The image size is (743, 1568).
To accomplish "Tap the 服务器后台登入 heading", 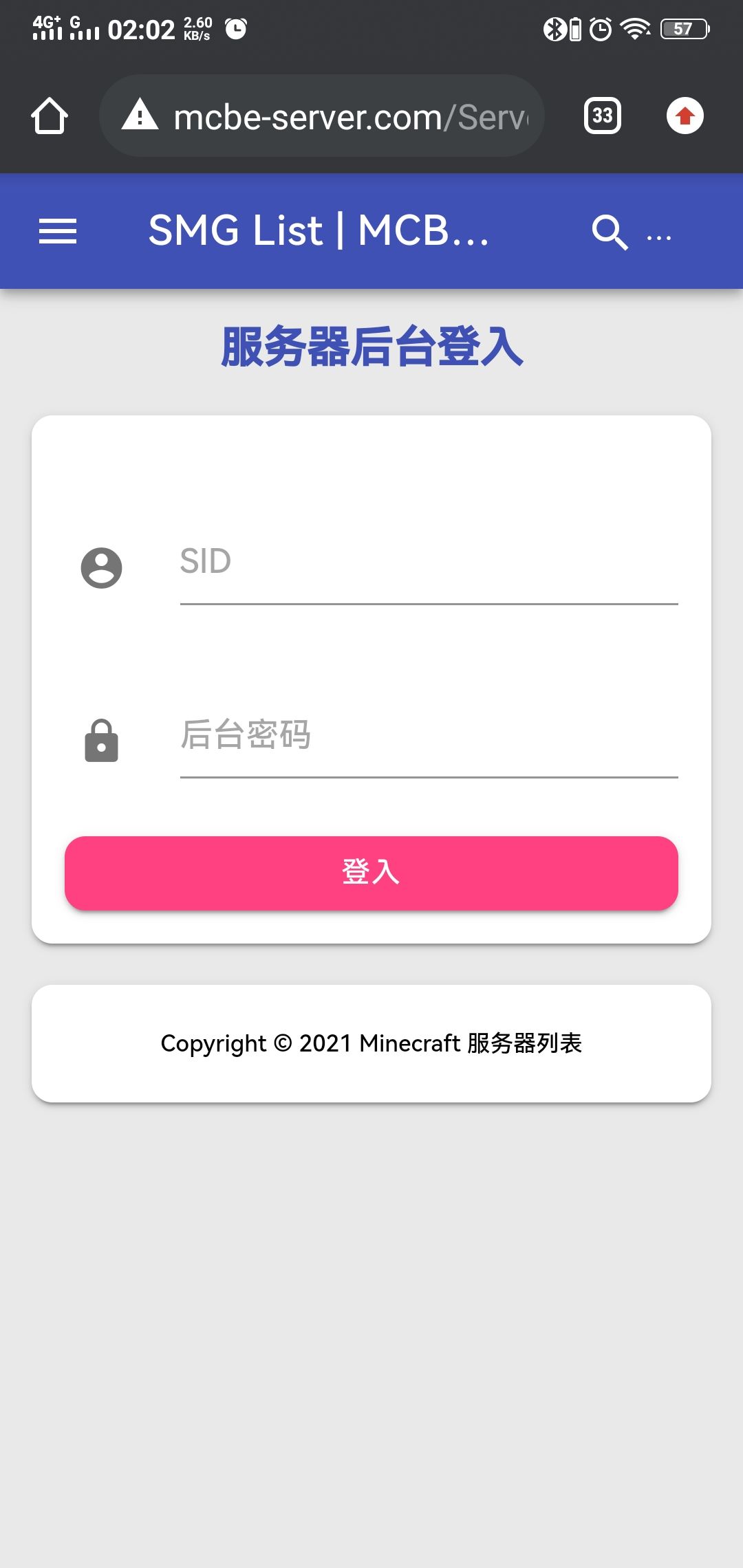I will pos(371,346).
